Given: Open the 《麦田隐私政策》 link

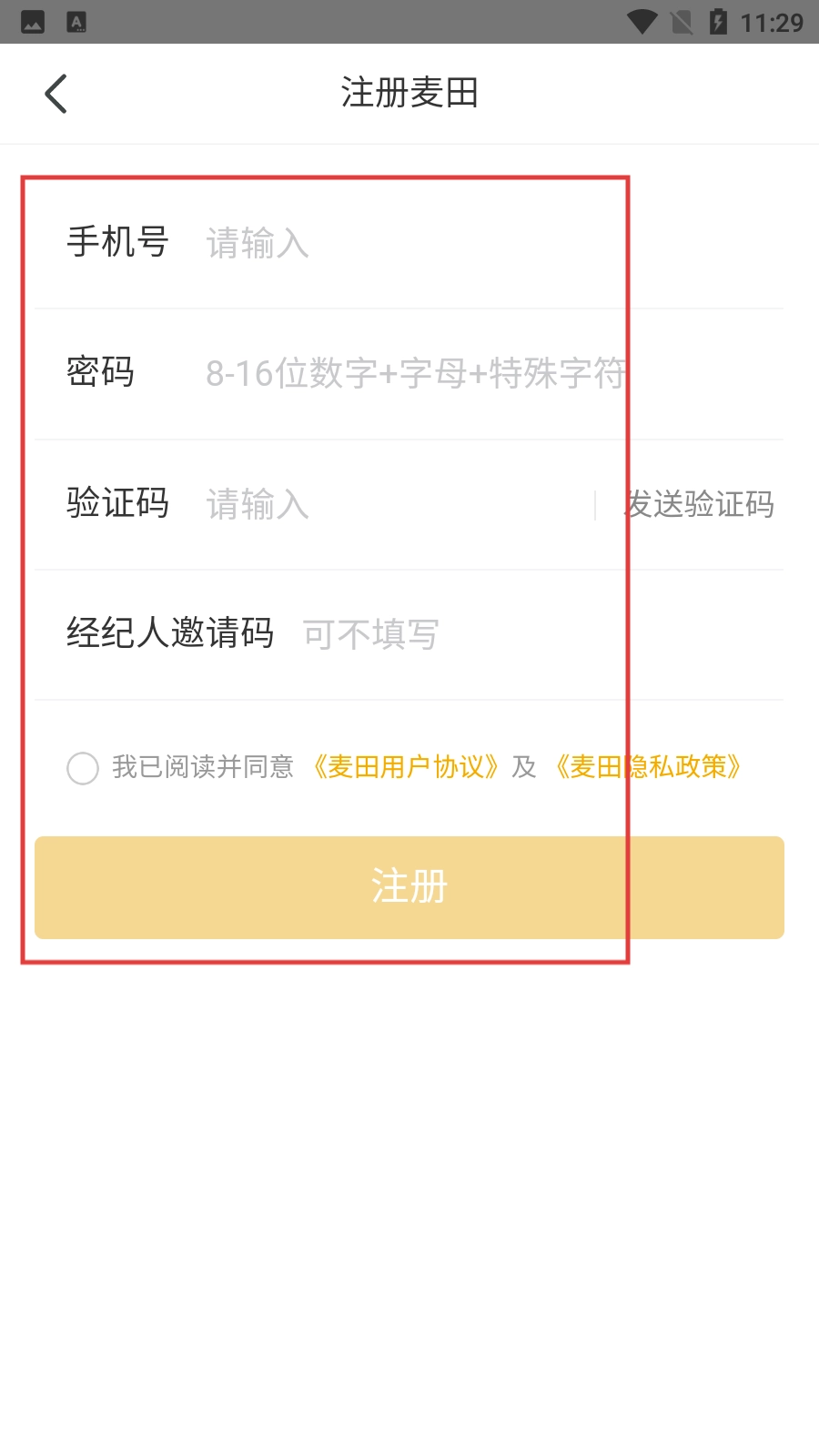Looking at the screenshot, I should [648, 767].
